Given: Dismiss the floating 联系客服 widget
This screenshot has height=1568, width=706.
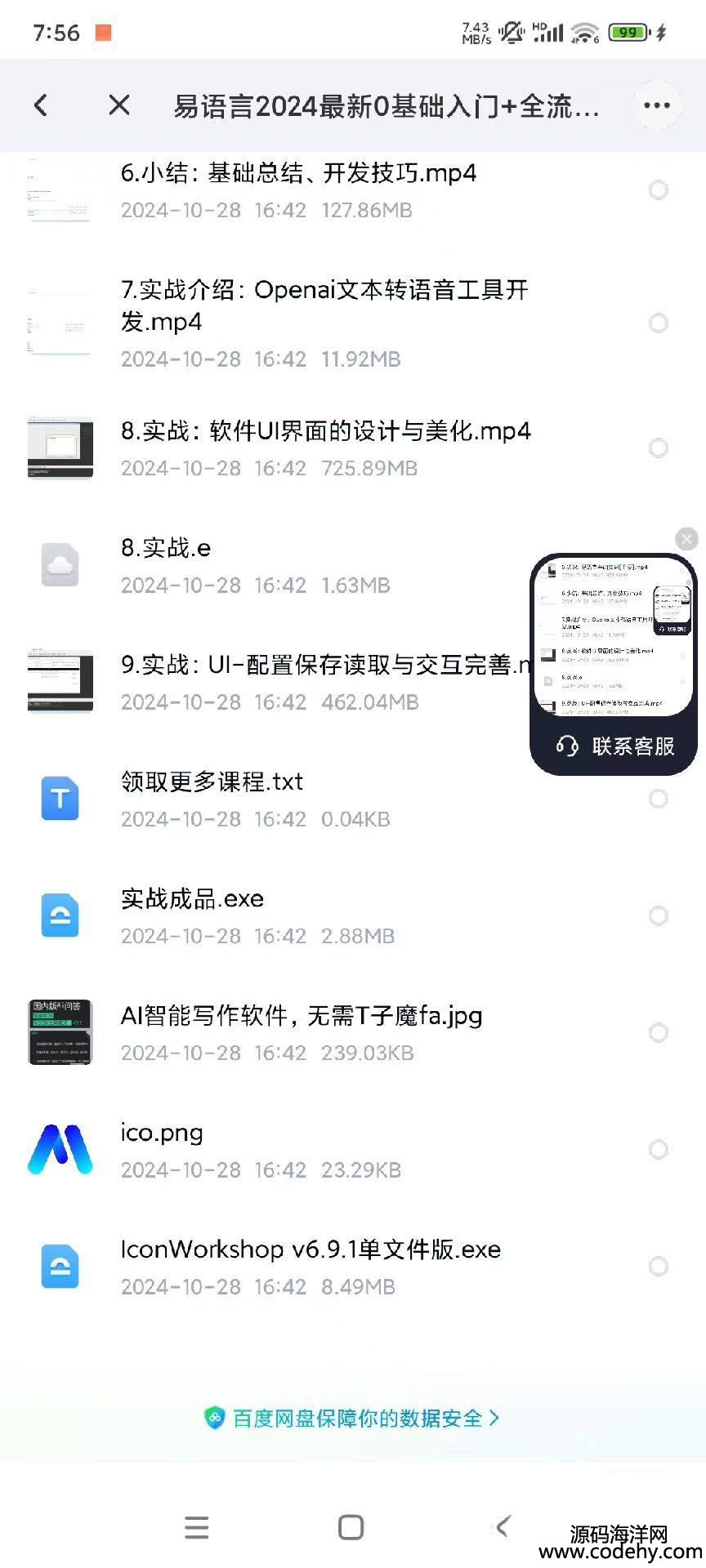Looking at the screenshot, I should pyautogui.click(x=686, y=539).
